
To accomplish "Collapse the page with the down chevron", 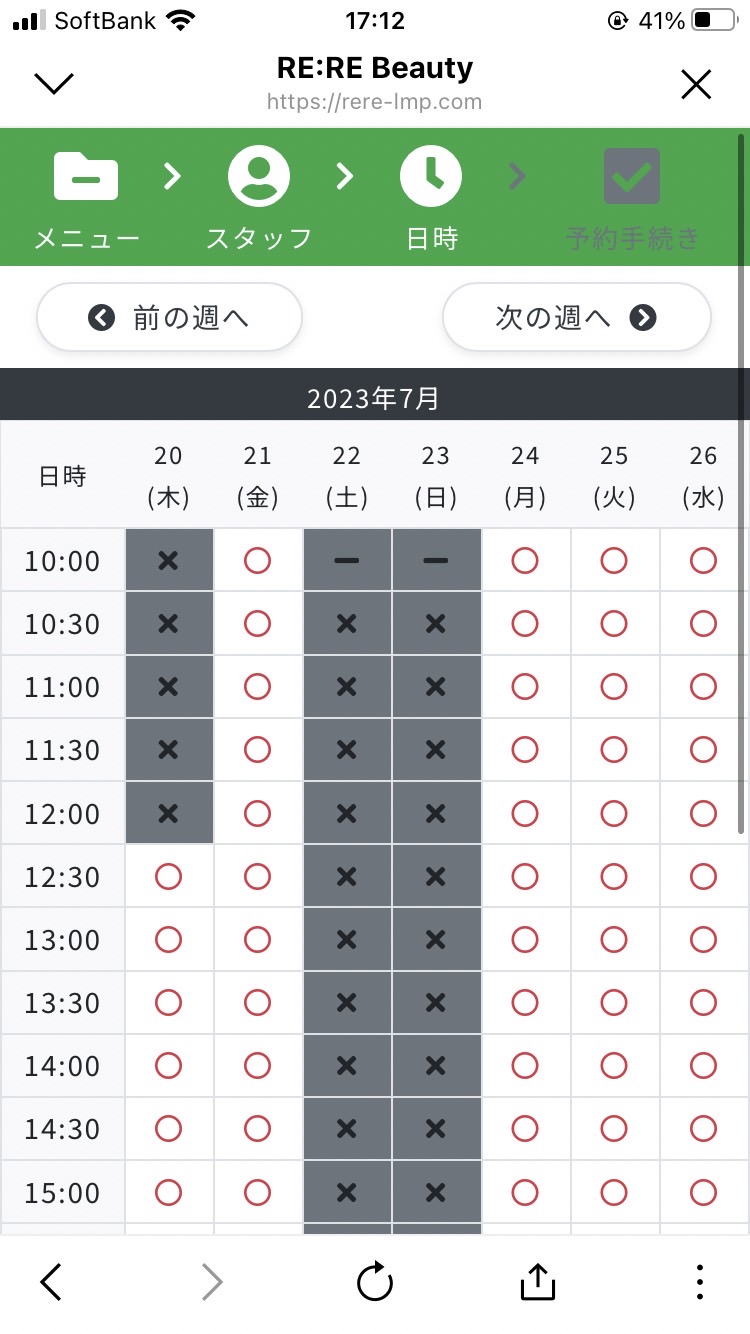I will pyautogui.click(x=53, y=84).
